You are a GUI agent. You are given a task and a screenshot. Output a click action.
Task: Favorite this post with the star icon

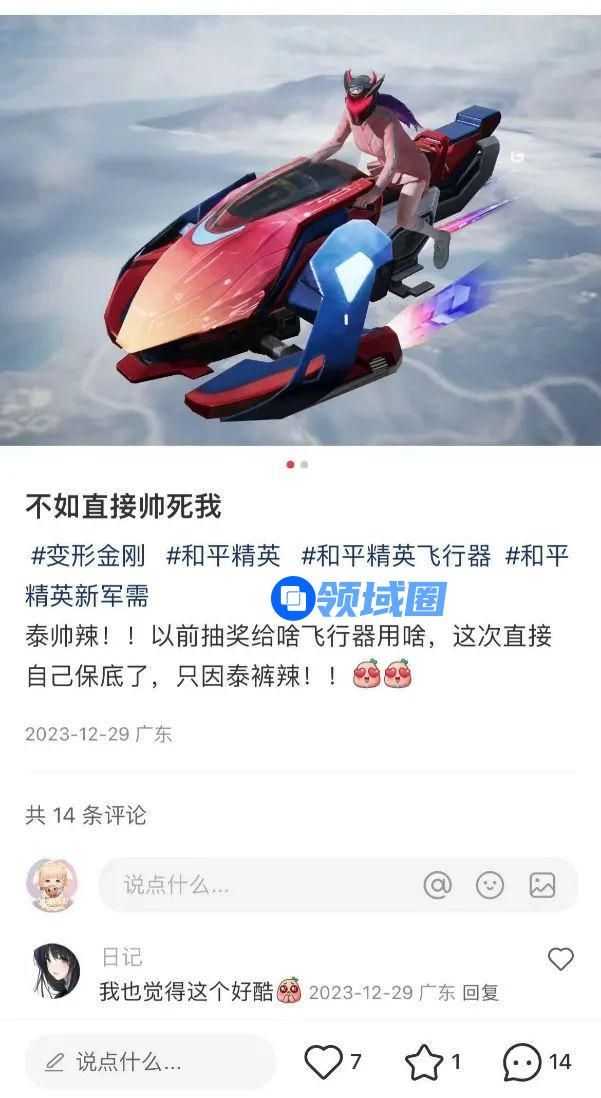pyautogui.click(x=424, y=1061)
